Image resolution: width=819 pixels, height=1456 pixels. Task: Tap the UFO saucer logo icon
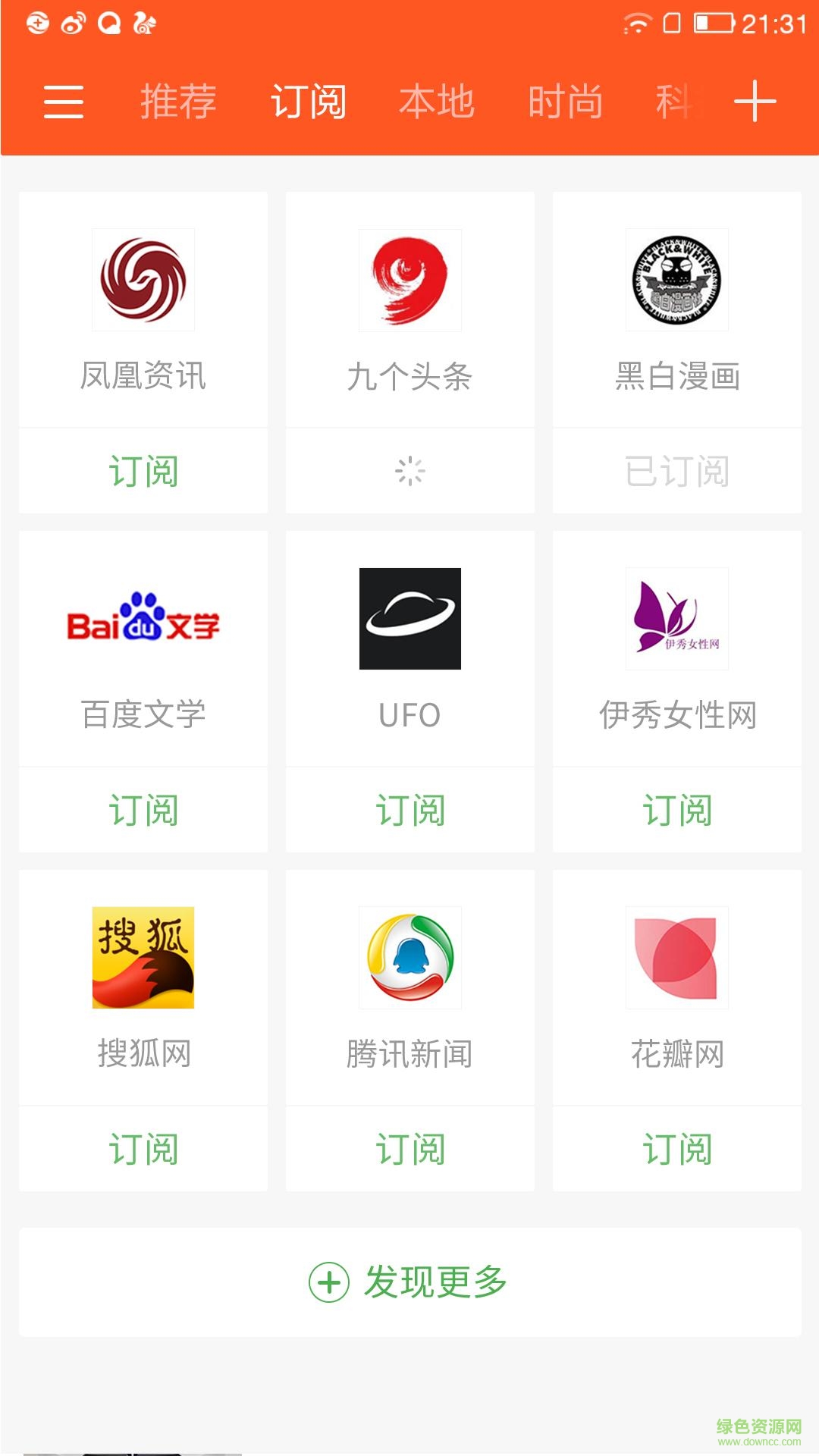click(x=409, y=620)
